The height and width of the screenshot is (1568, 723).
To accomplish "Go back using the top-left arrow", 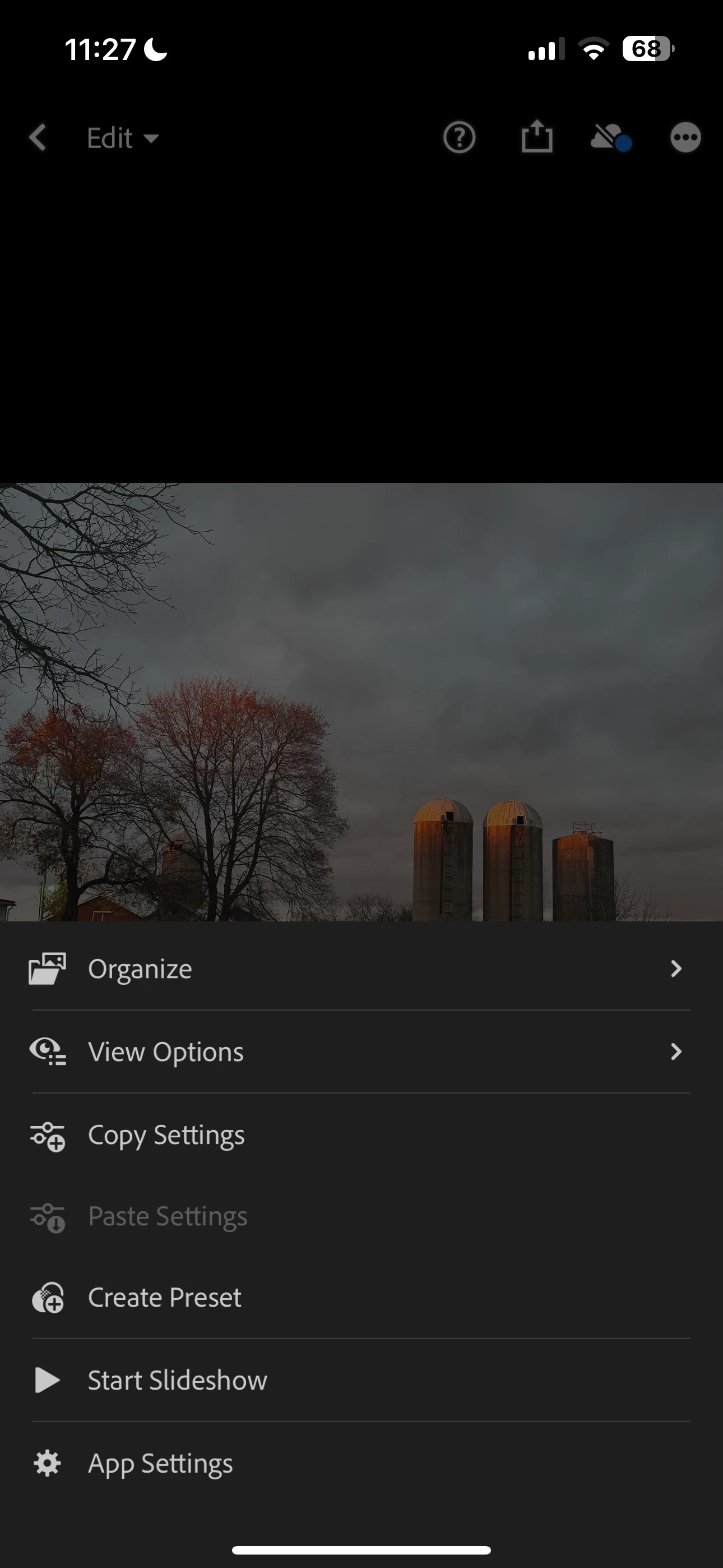I will 38,137.
